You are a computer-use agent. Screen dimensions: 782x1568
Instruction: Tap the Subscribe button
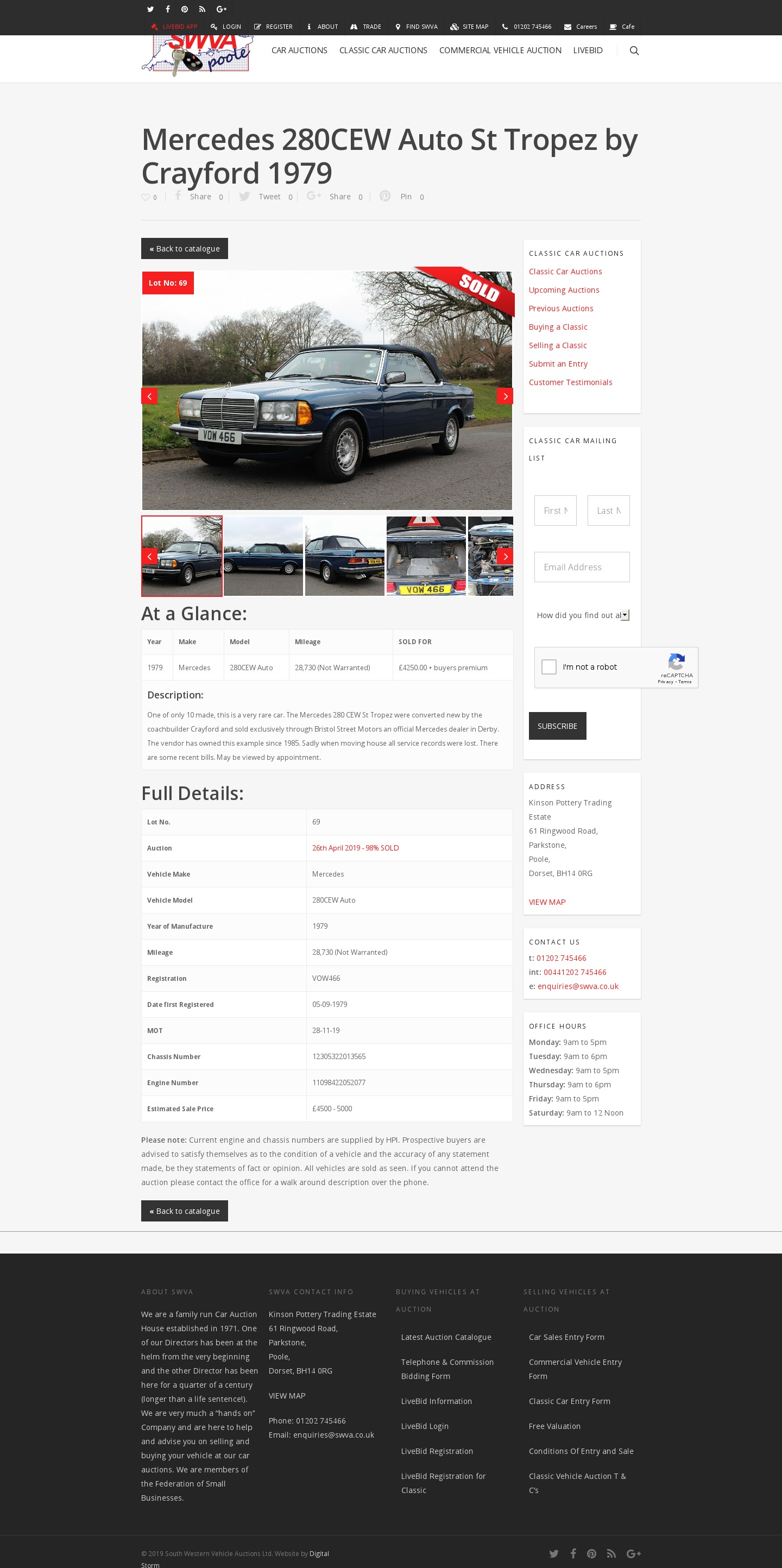557,726
